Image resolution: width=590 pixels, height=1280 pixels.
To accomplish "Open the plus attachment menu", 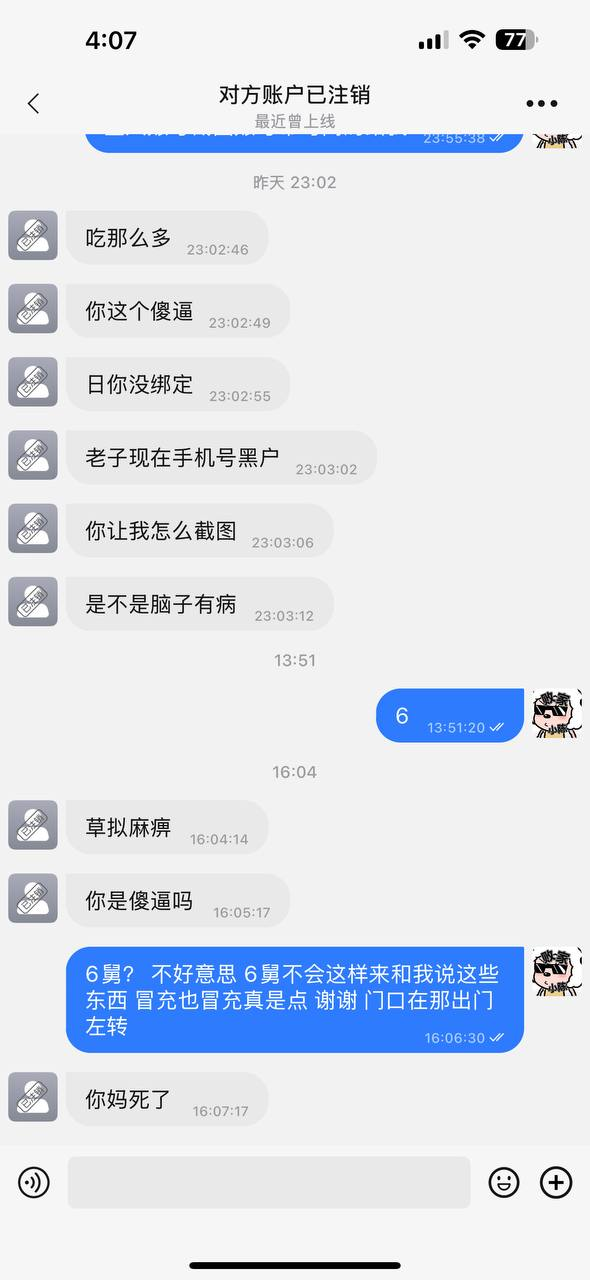I will (556, 1183).
